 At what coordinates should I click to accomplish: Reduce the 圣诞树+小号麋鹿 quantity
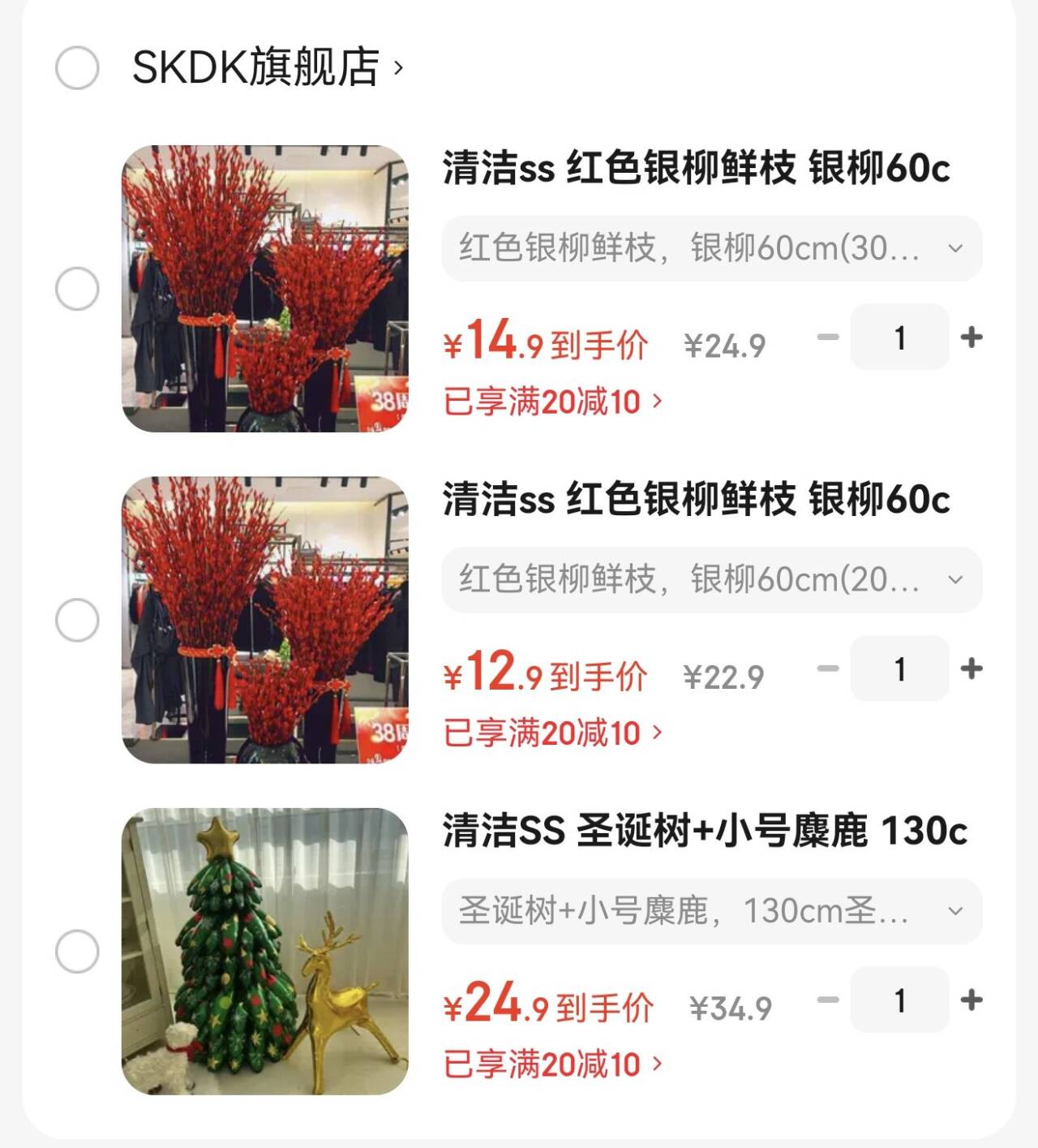click(x=828, y=1000)
